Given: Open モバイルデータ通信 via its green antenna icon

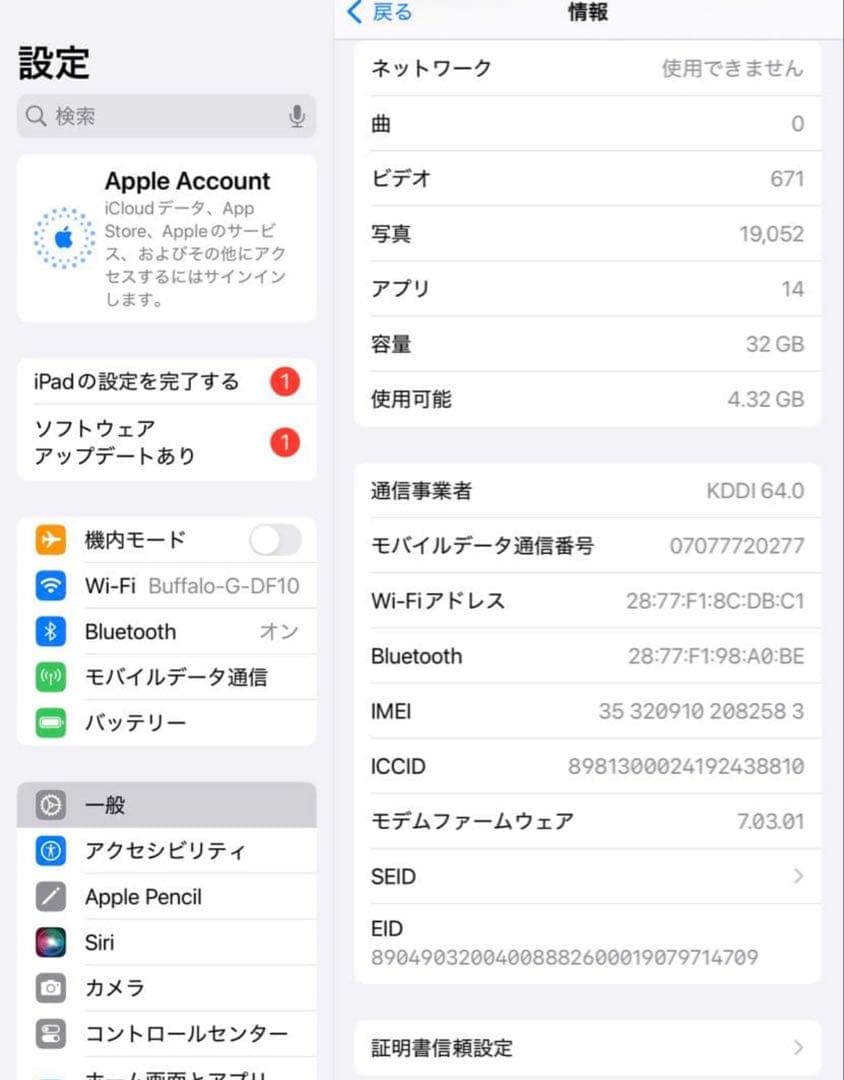Looking at the screenshot, I should pyautogui.click(x=52, y=677).
